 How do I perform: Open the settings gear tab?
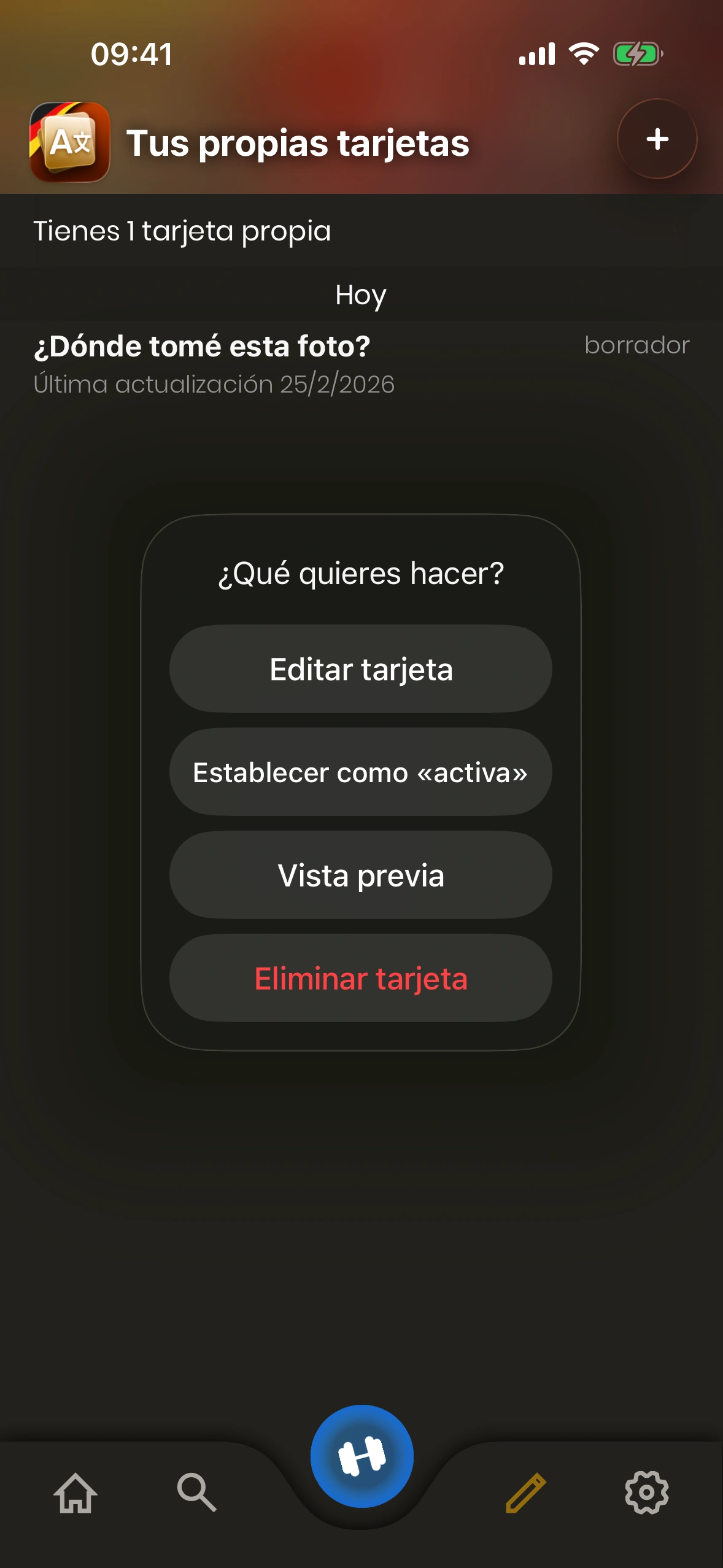tap(646, 1492)
